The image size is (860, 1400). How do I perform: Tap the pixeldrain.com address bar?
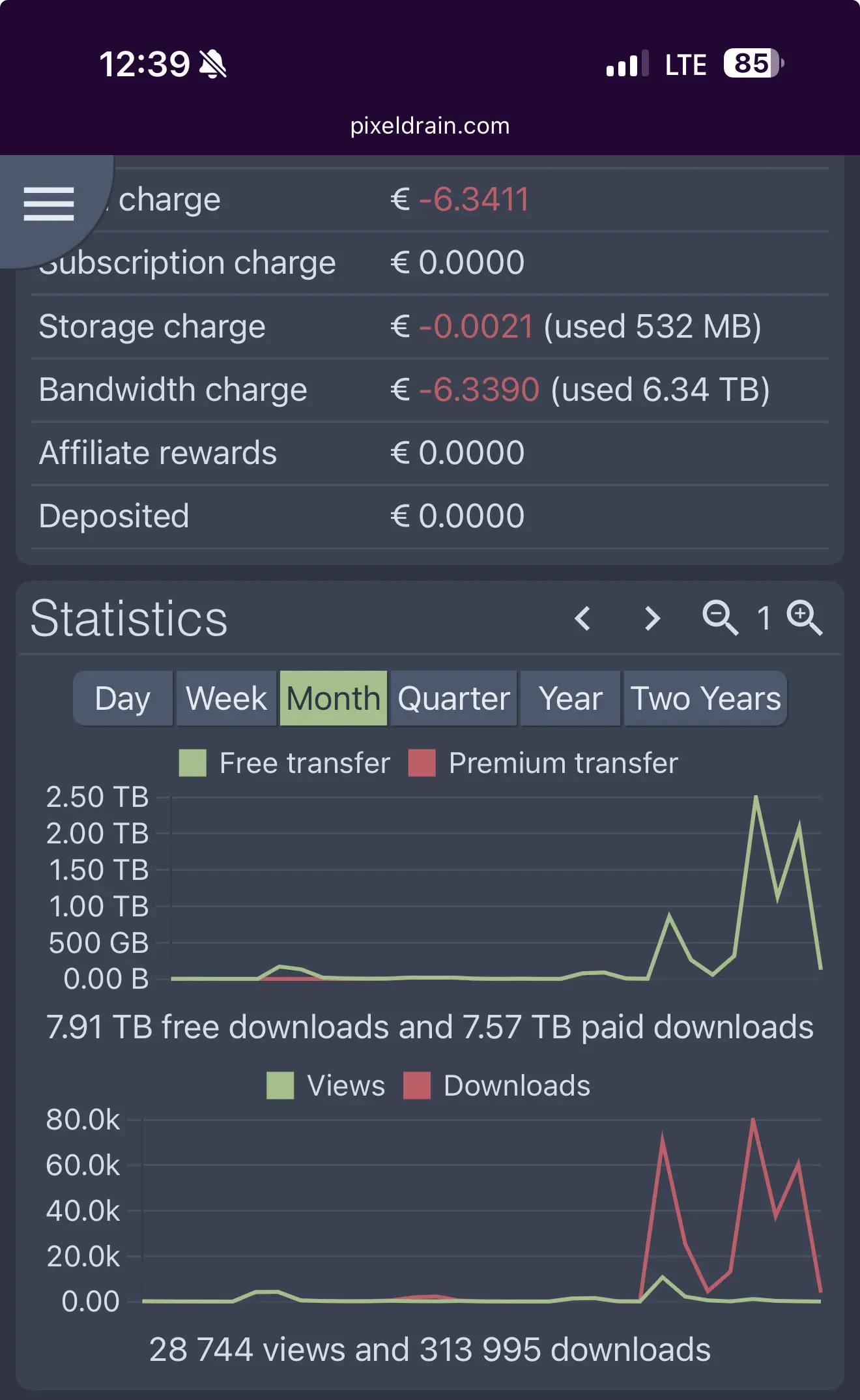430,126
